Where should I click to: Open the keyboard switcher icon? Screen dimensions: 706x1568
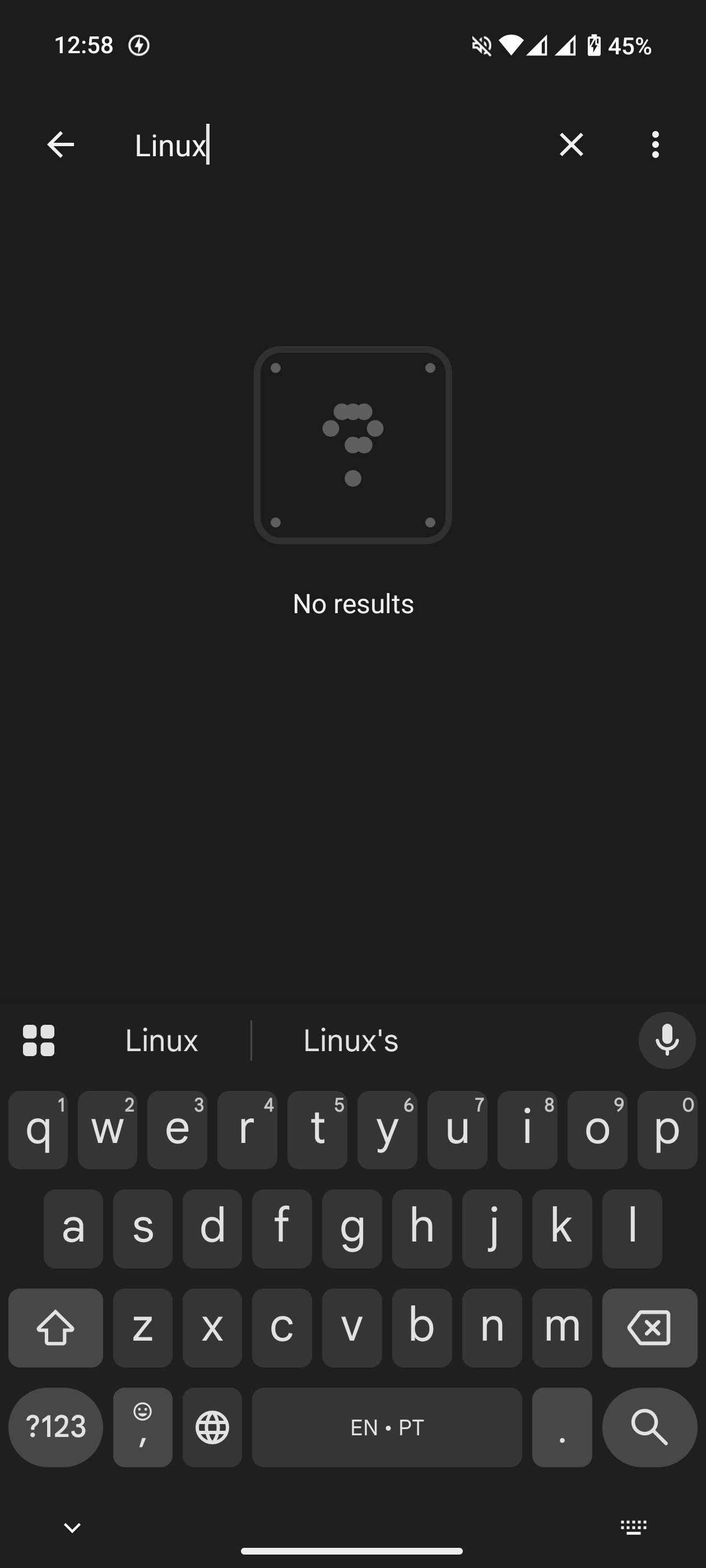pos(633,1527)
